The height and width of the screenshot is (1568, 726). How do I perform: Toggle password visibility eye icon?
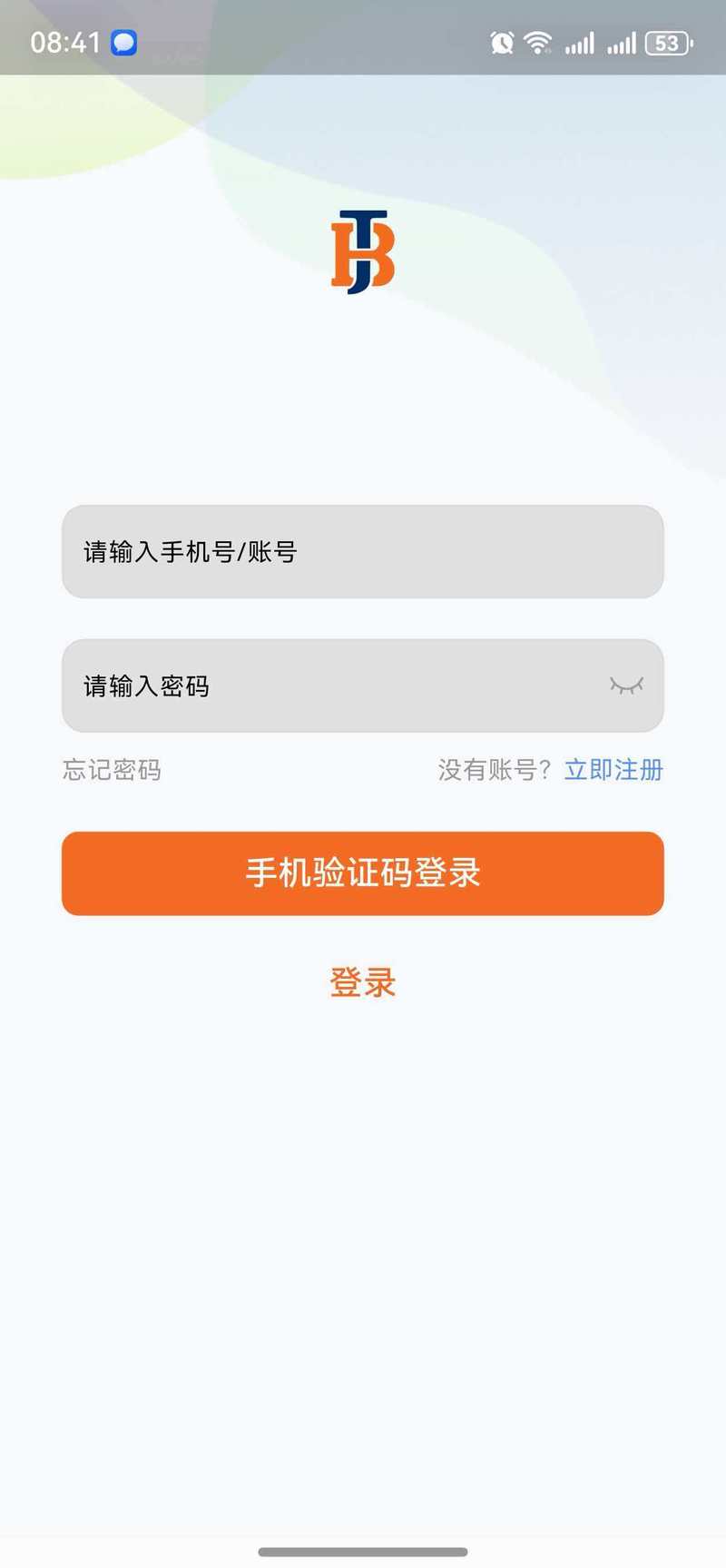(x=626, y=685)
